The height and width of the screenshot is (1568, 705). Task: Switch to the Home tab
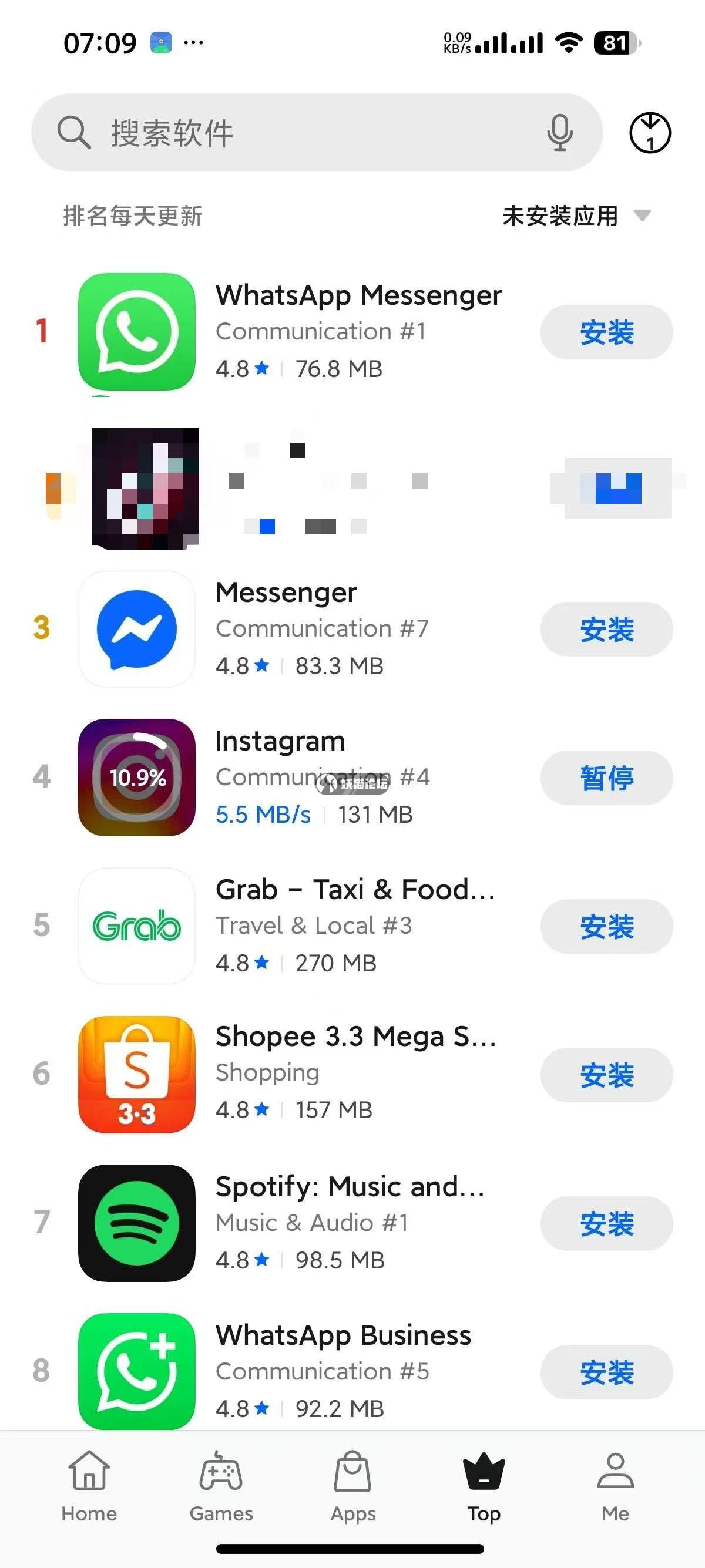point(89,1485)
